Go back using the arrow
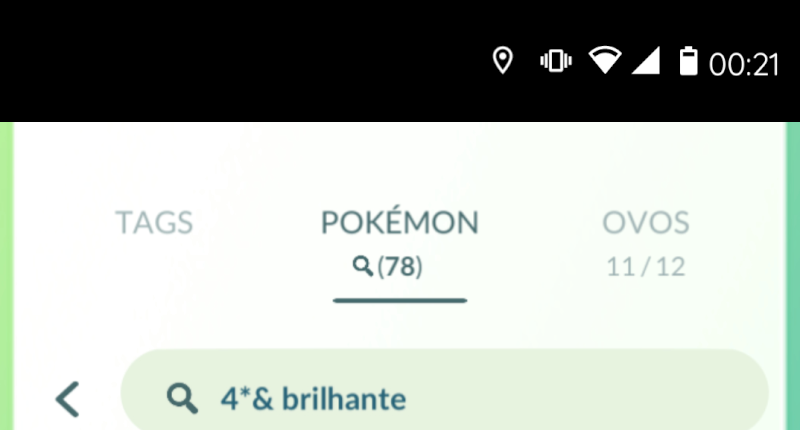Screen dimensions: 800x430 click(x=67, y=399)
